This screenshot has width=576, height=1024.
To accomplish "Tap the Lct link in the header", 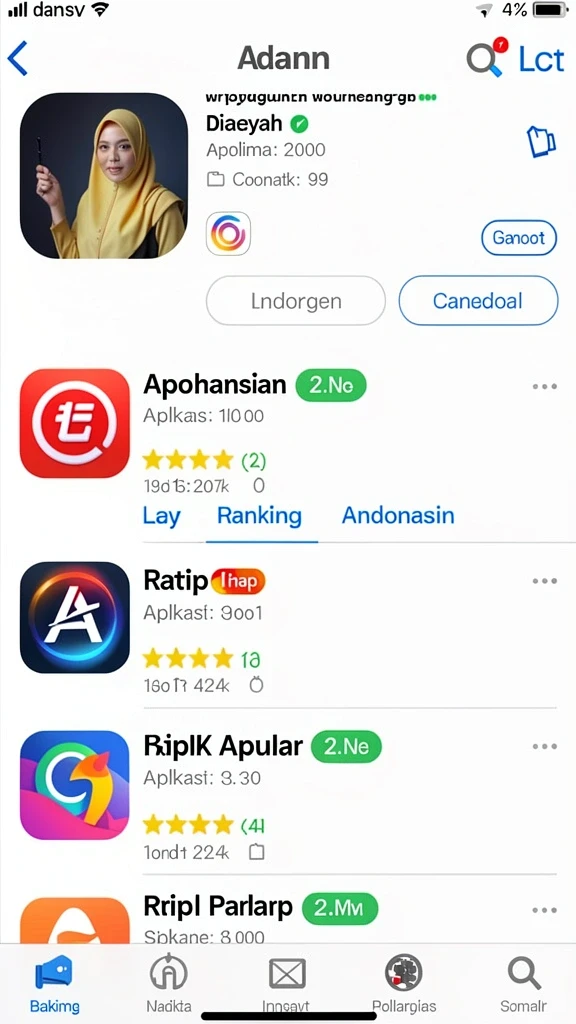I will click(x=541, y=59).
